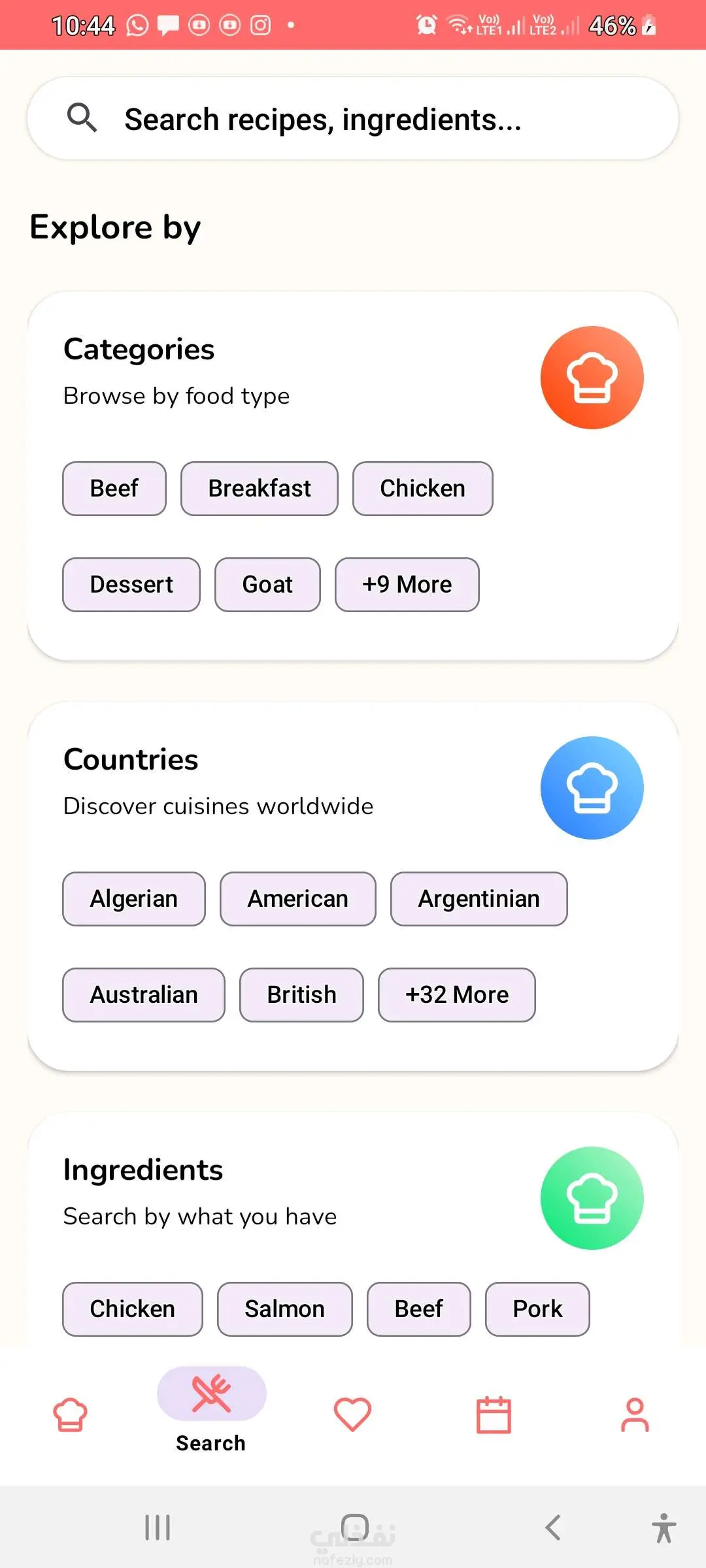Image resolution: width=706 pixels, height=1568 pixels.
Task: Choose the Dessert category chip
Action: 131,585
